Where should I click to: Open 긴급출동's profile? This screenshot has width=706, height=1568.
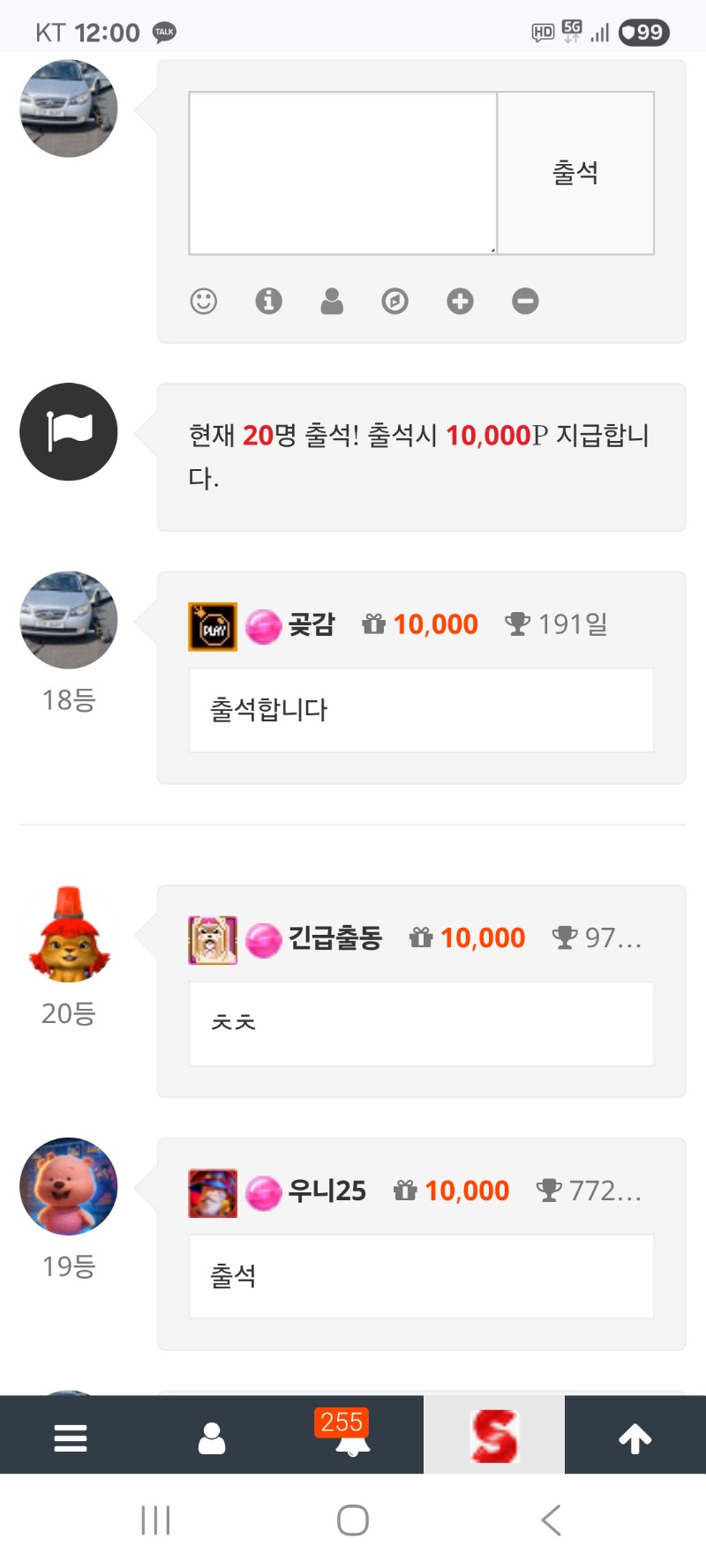(334, 938)
